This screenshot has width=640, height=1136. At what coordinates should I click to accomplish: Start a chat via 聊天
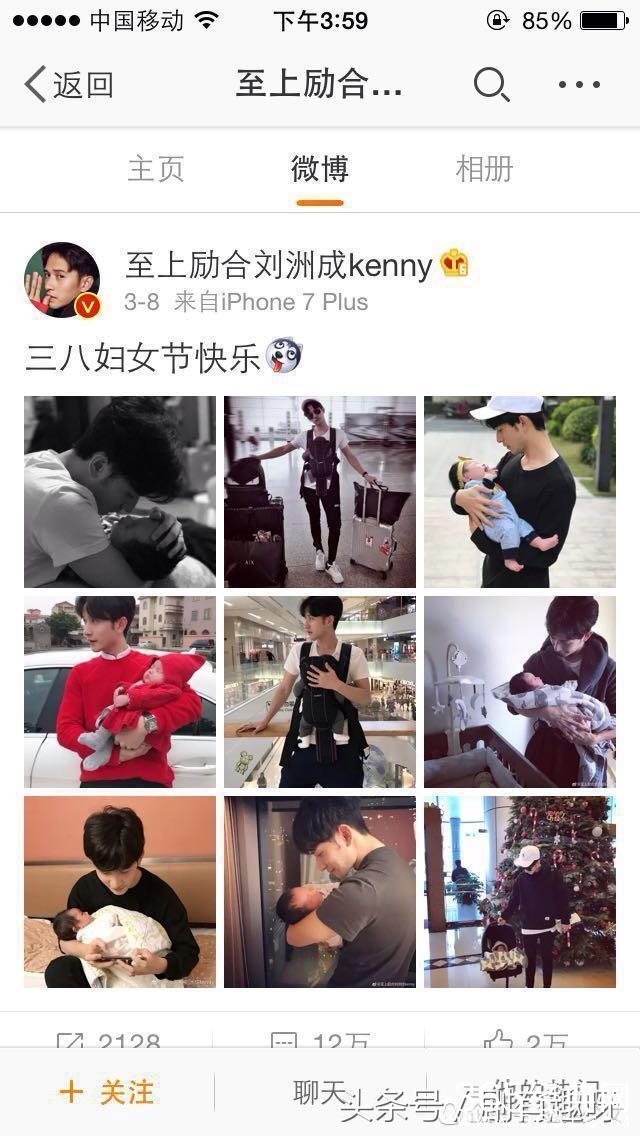320,1091
